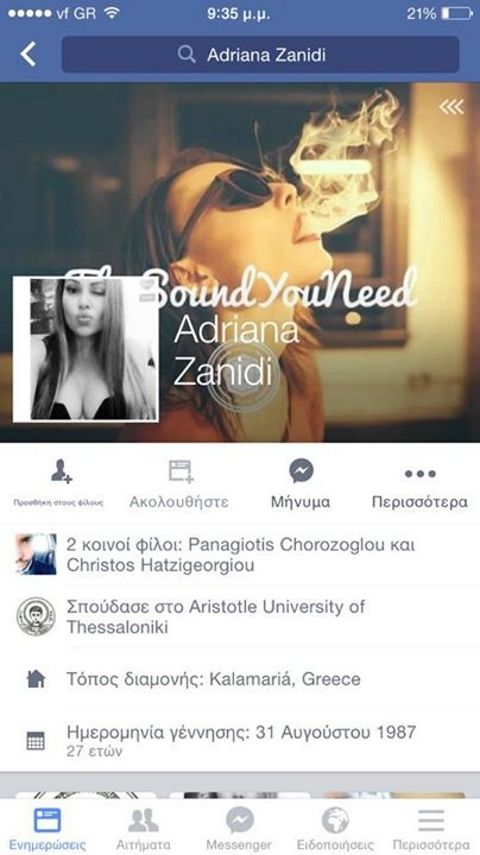View the 2 mutual friends row

[x=240, y=555]
